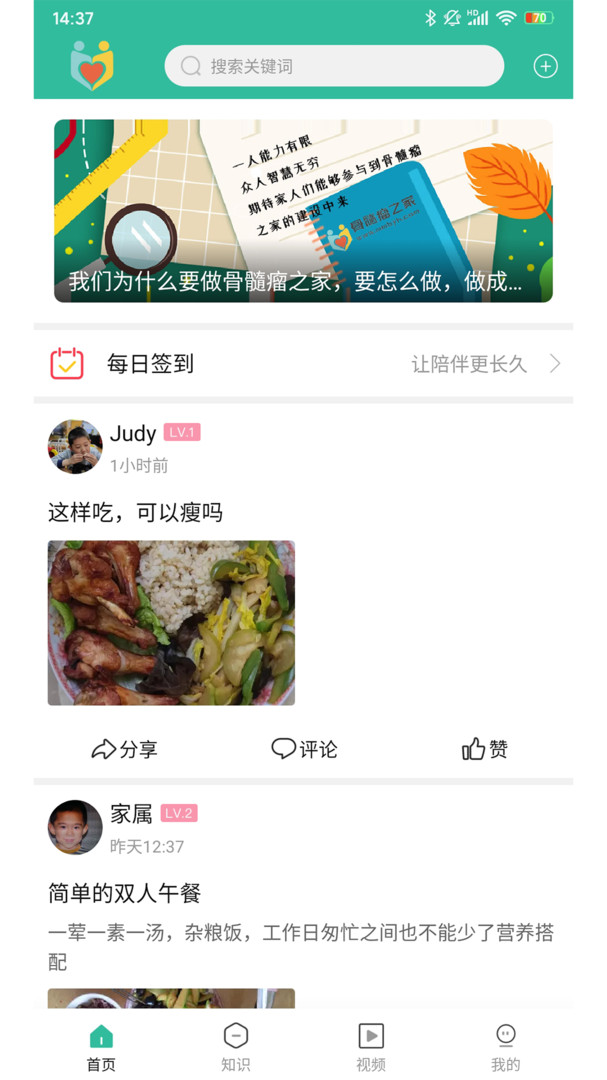View 家属's profile avatar

pyautogui.click(x=75, y=827)
